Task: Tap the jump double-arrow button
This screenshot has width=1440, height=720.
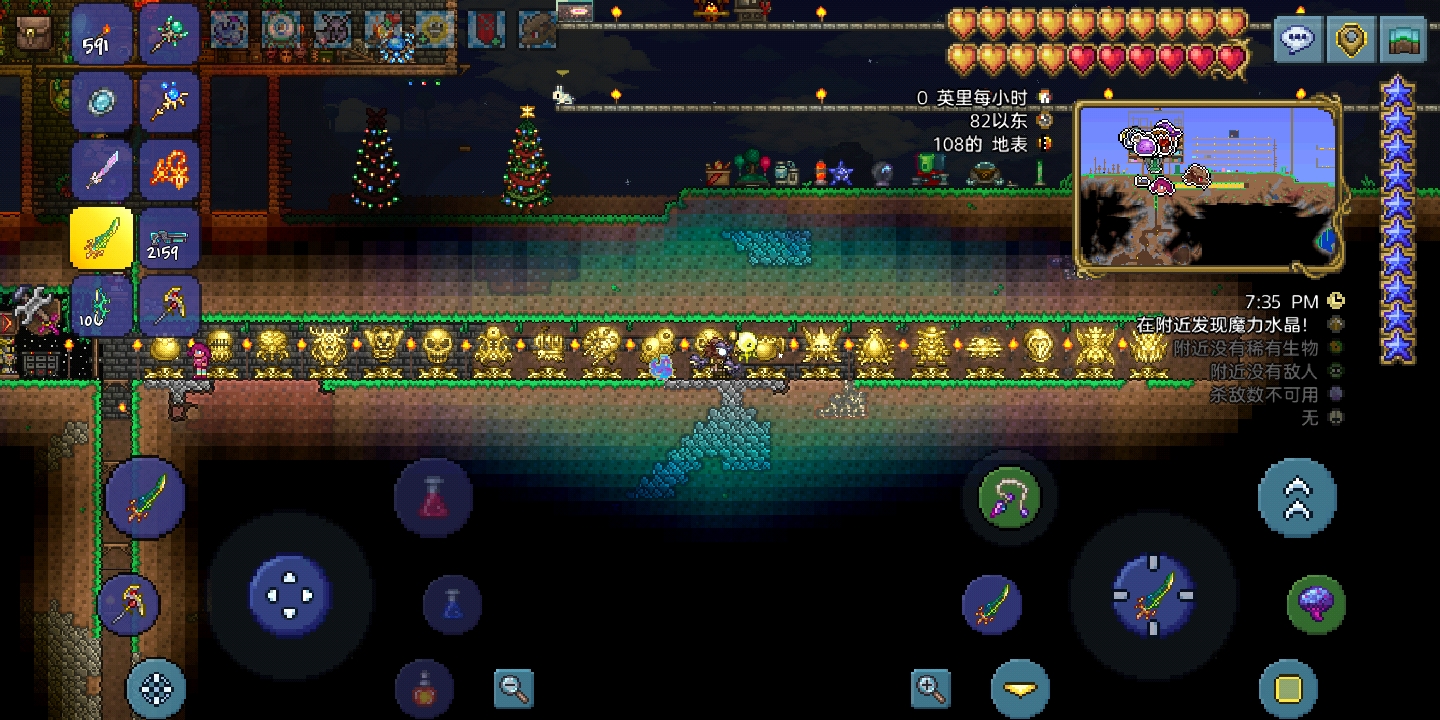Action: click(x=1297, y=498)
